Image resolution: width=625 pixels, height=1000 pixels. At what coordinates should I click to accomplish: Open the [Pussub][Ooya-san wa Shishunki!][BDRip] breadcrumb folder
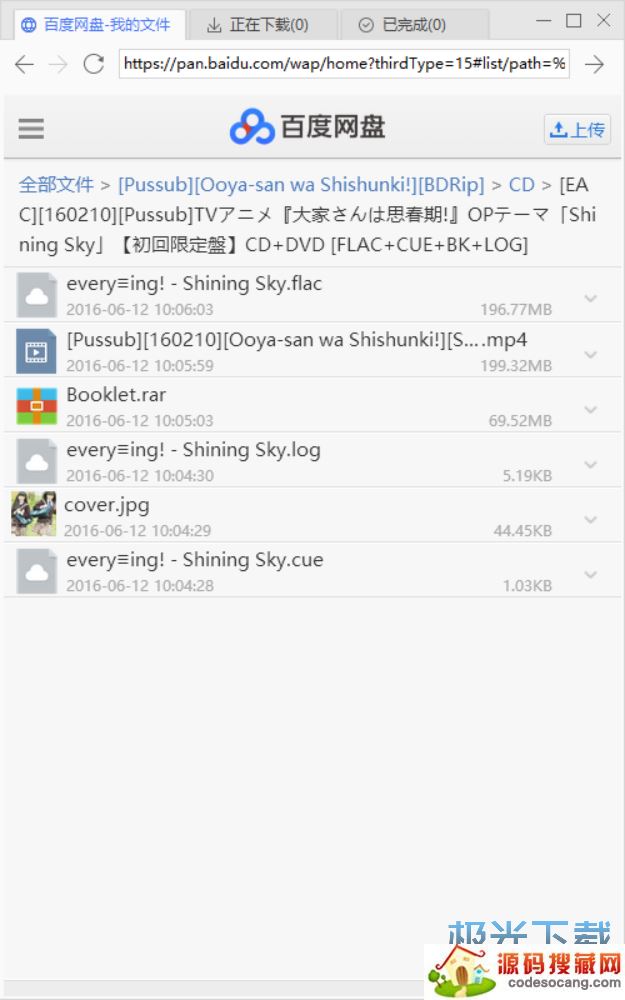tap(300, 185)
